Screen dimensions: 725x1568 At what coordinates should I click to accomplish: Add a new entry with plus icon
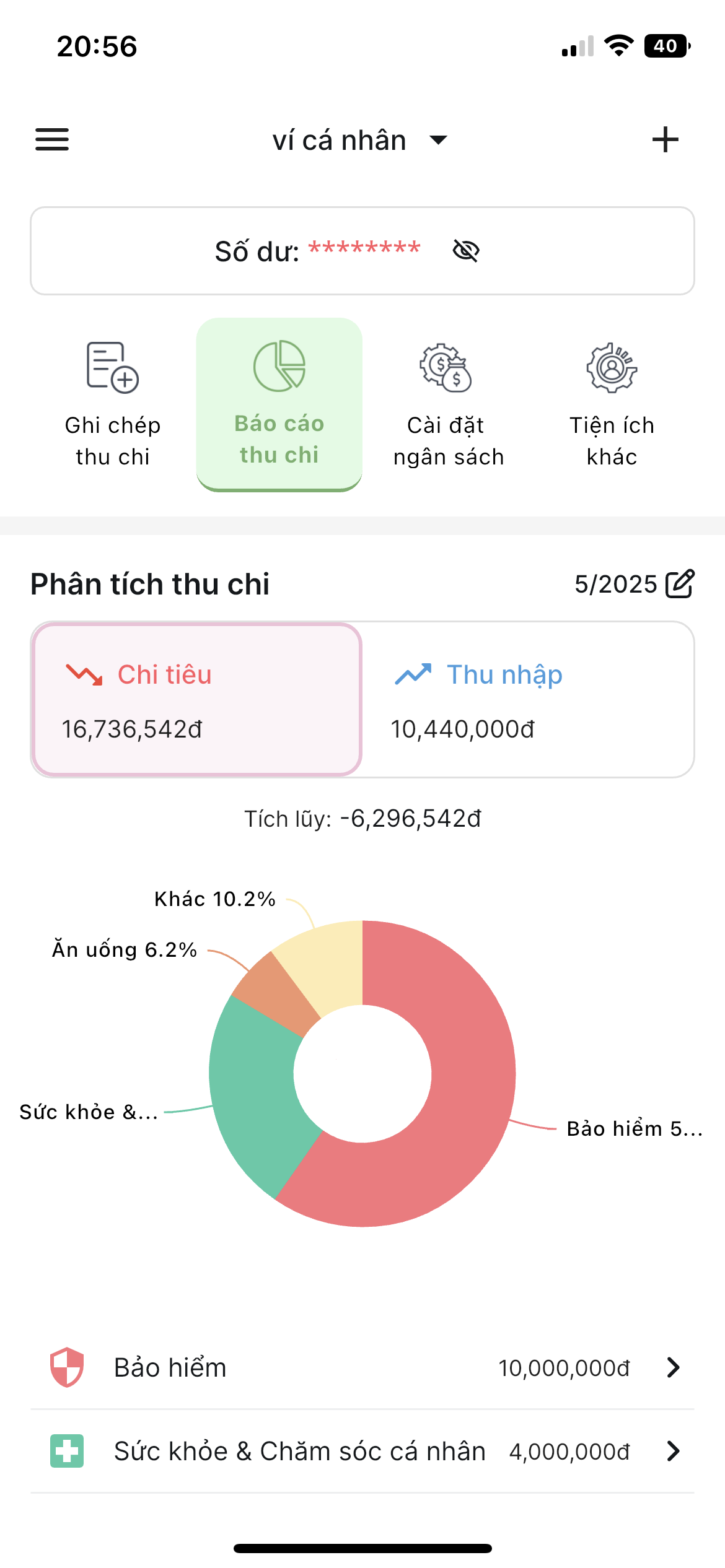[x=665, y=139]
